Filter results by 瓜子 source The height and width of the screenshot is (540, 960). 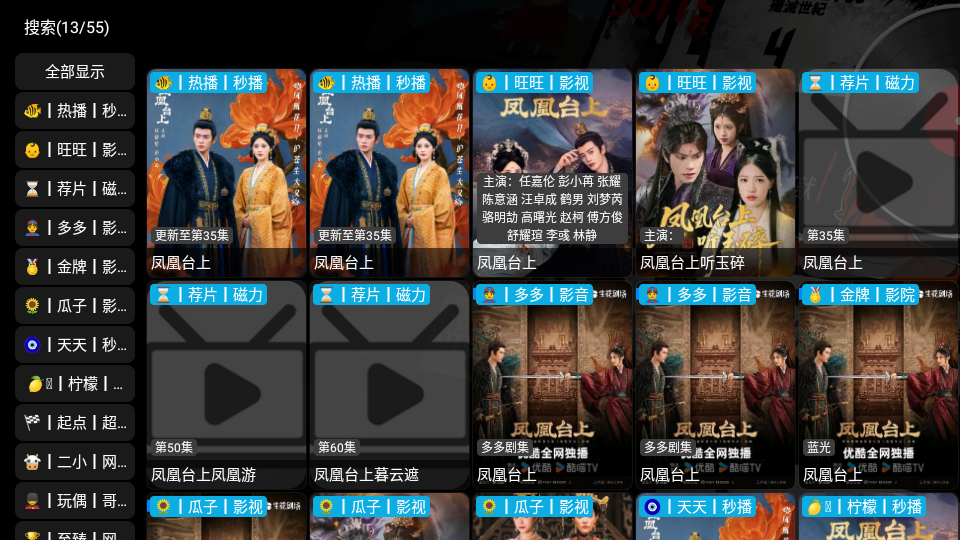[x=75, y=306]
